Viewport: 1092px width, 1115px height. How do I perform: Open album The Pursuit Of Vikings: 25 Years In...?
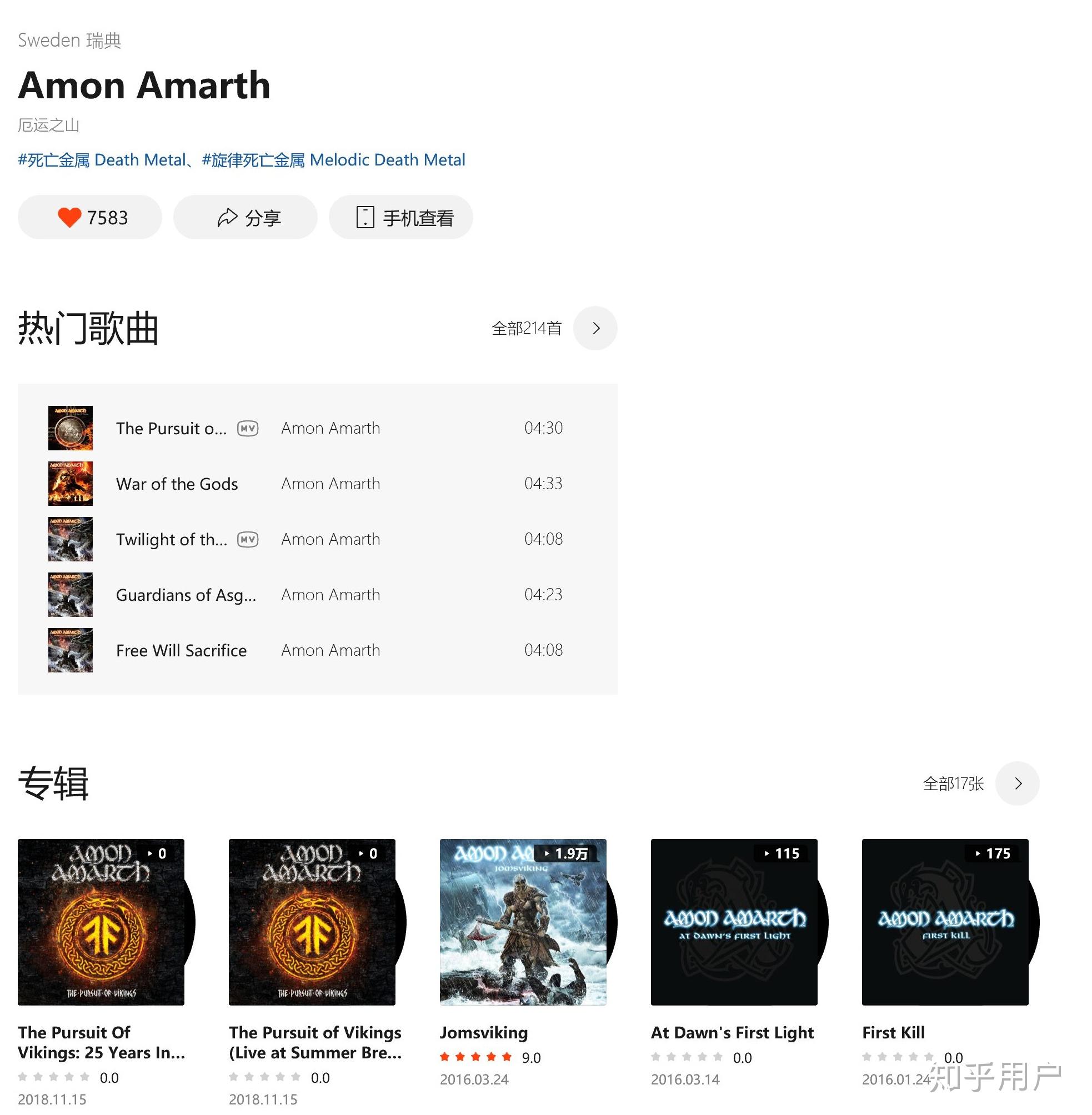tap(101, 922)
